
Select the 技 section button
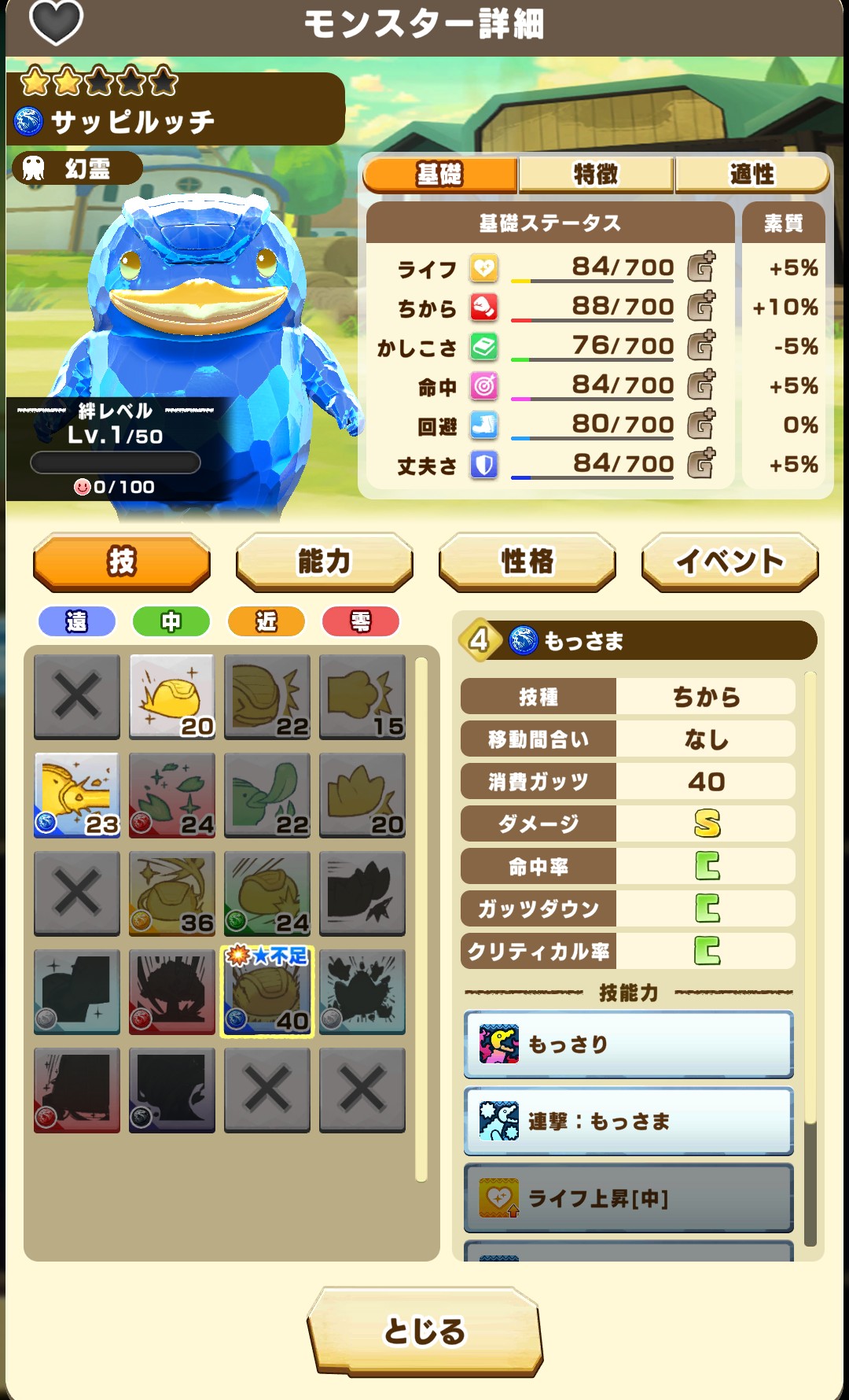coord(122,562)
